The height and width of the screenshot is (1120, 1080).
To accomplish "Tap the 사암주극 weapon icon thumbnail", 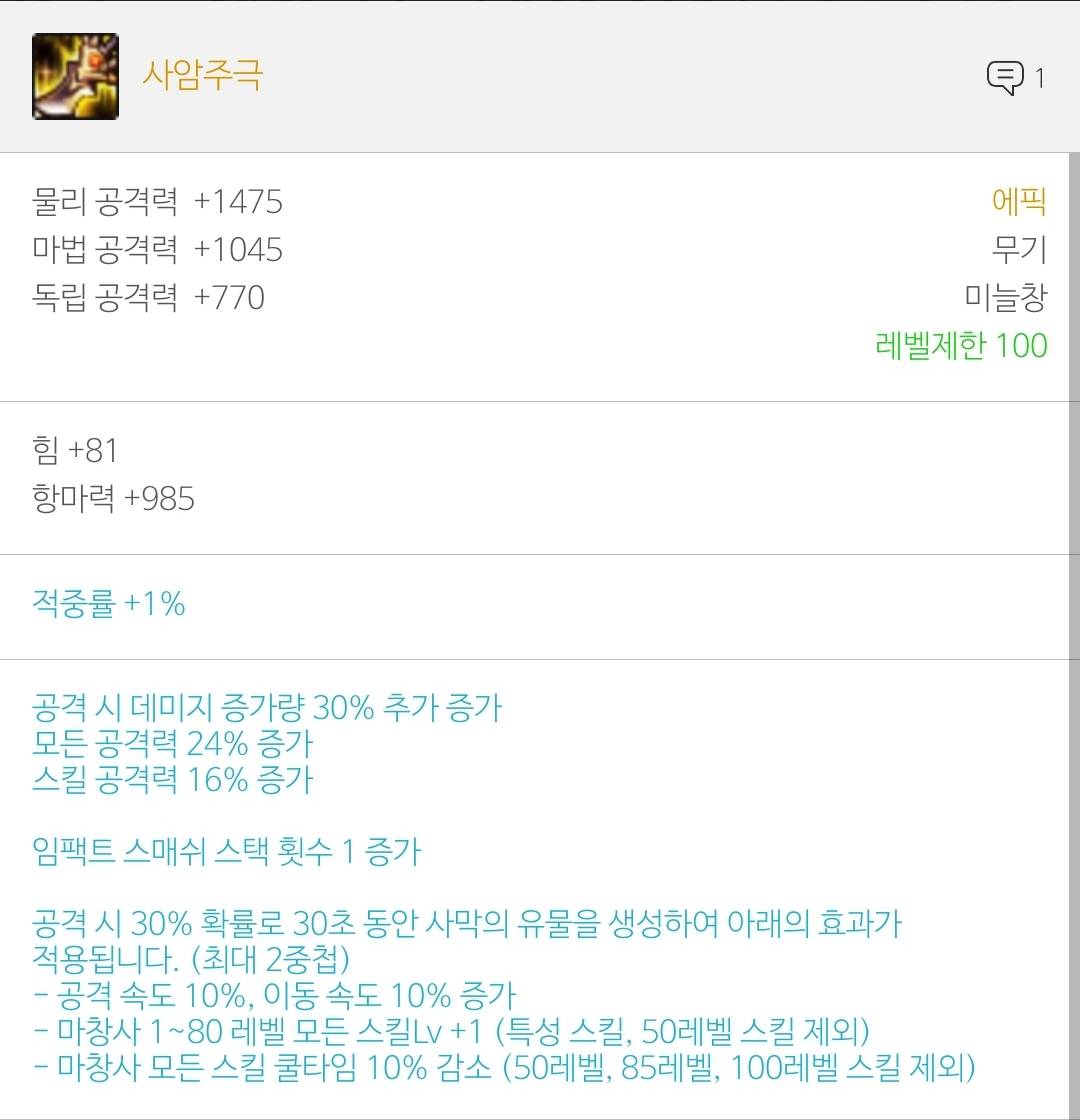I will [x=75, y=77].
